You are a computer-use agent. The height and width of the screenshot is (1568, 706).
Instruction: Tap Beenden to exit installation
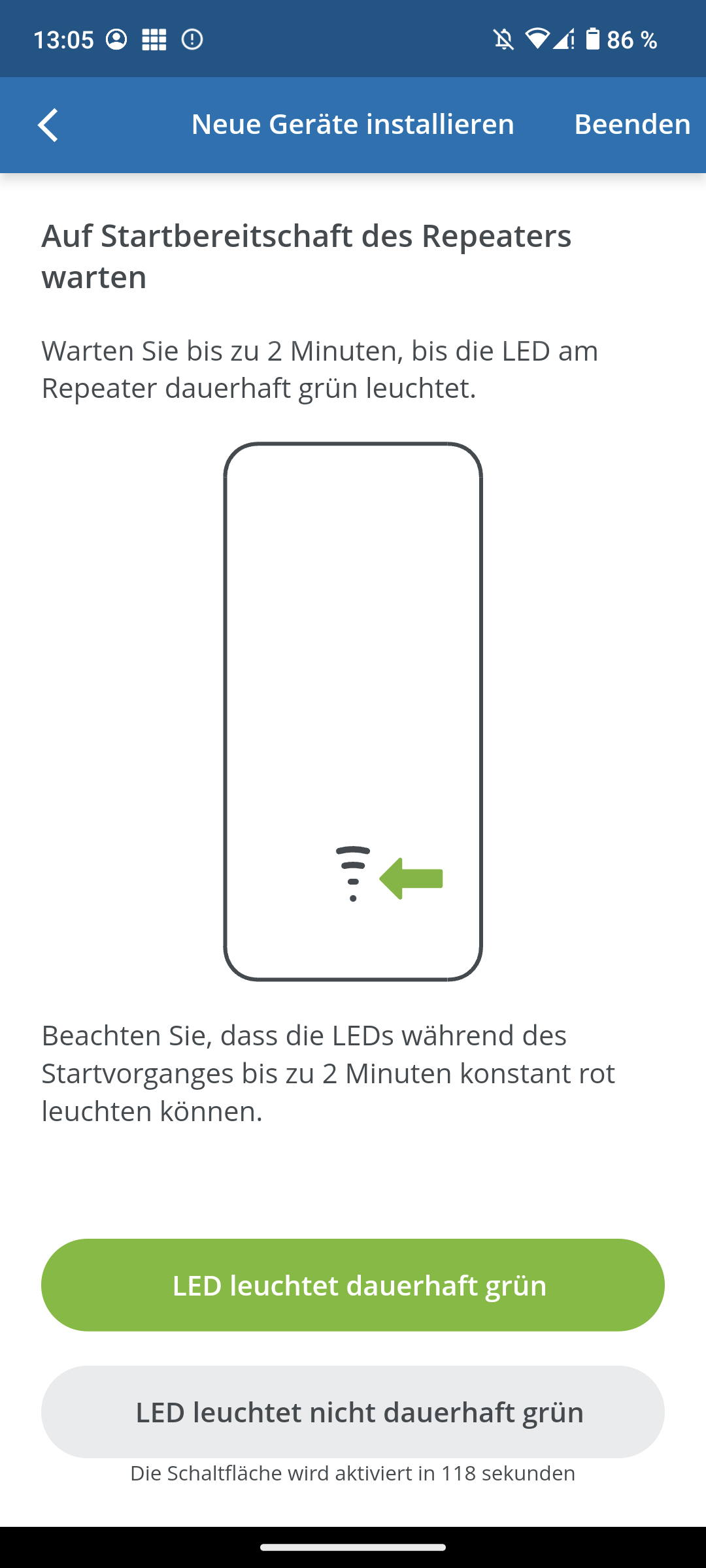(631, 124)
